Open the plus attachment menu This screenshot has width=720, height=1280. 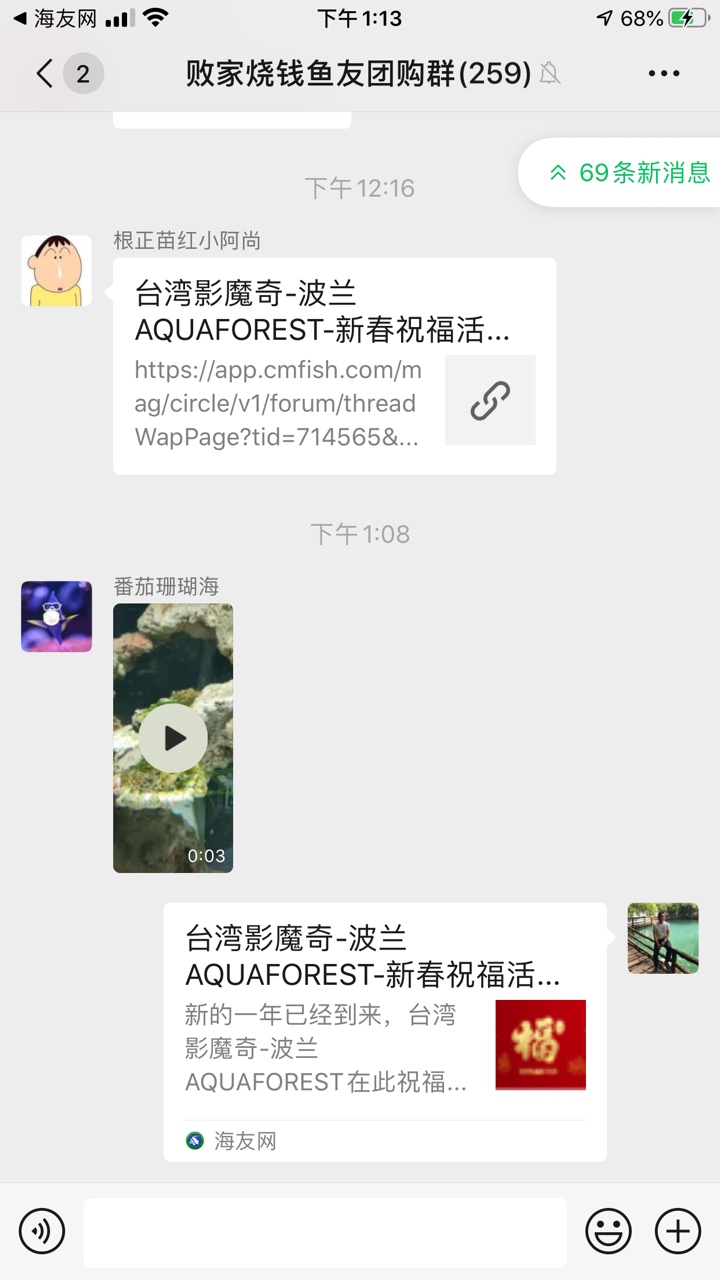(x=678, y=1231)
